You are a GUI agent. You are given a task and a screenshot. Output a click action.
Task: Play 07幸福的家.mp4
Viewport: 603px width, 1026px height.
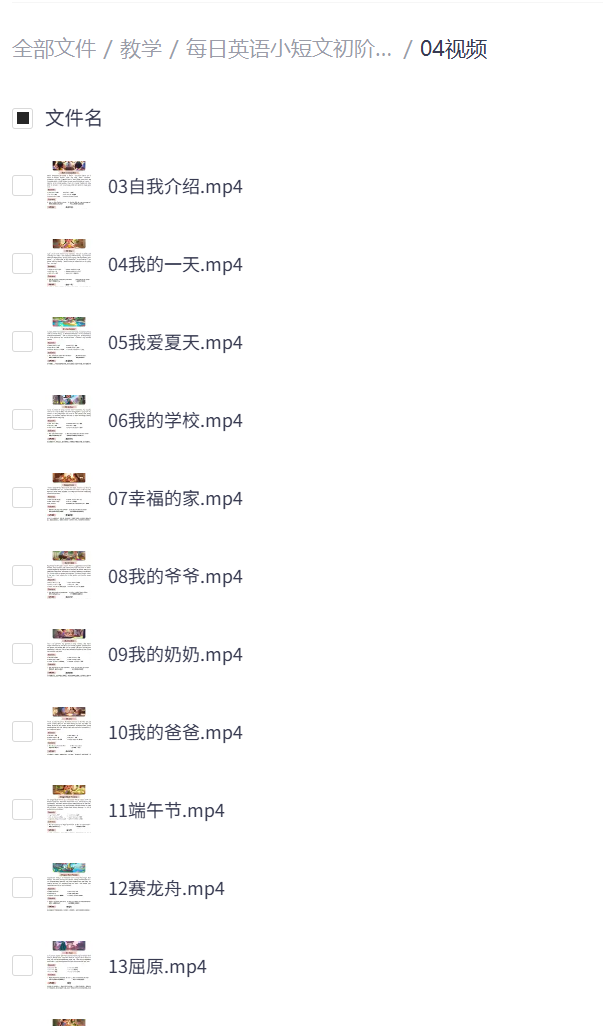pyautogui.click(x=175, y=498)
